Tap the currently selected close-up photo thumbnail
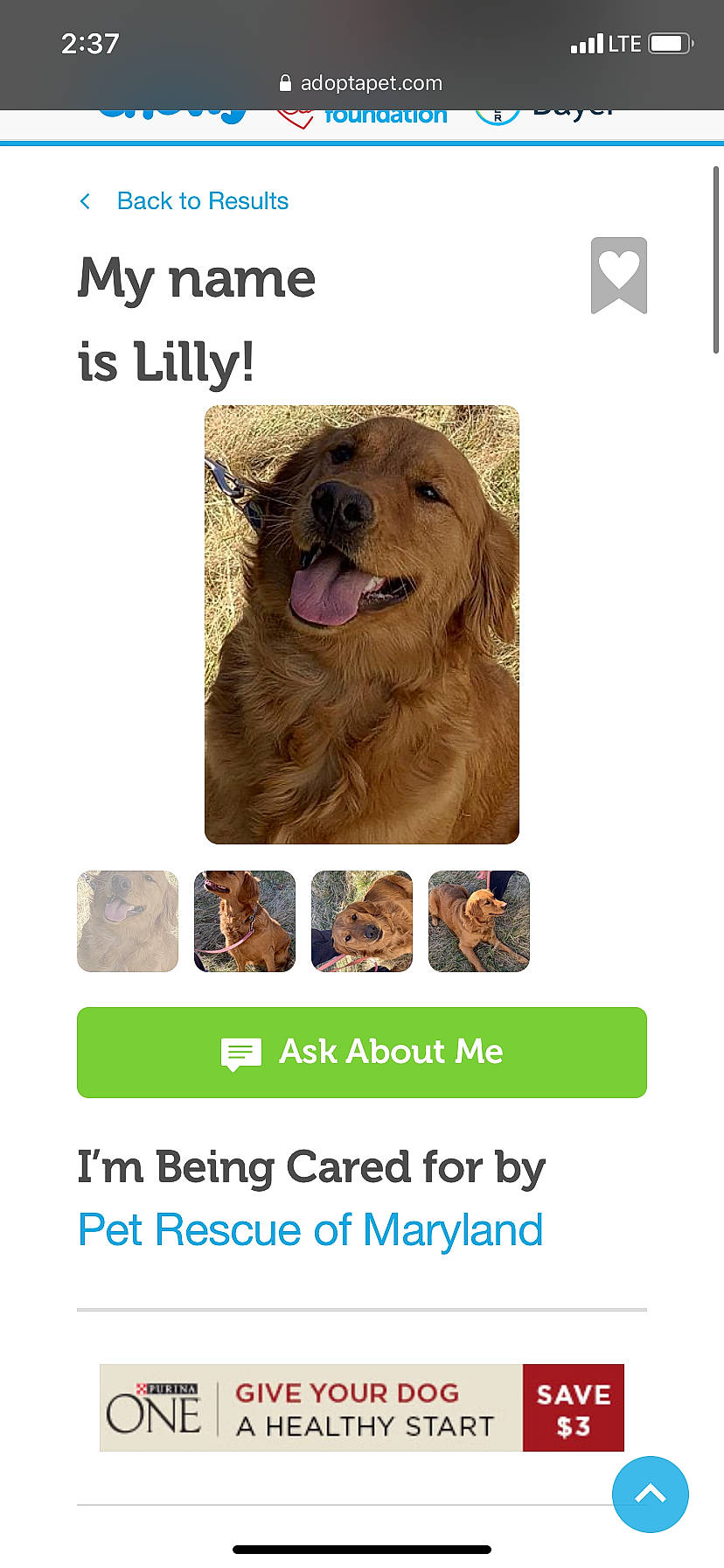This screenshot has height=1568, width=724. pyautogui.click(x=127, y=920)
